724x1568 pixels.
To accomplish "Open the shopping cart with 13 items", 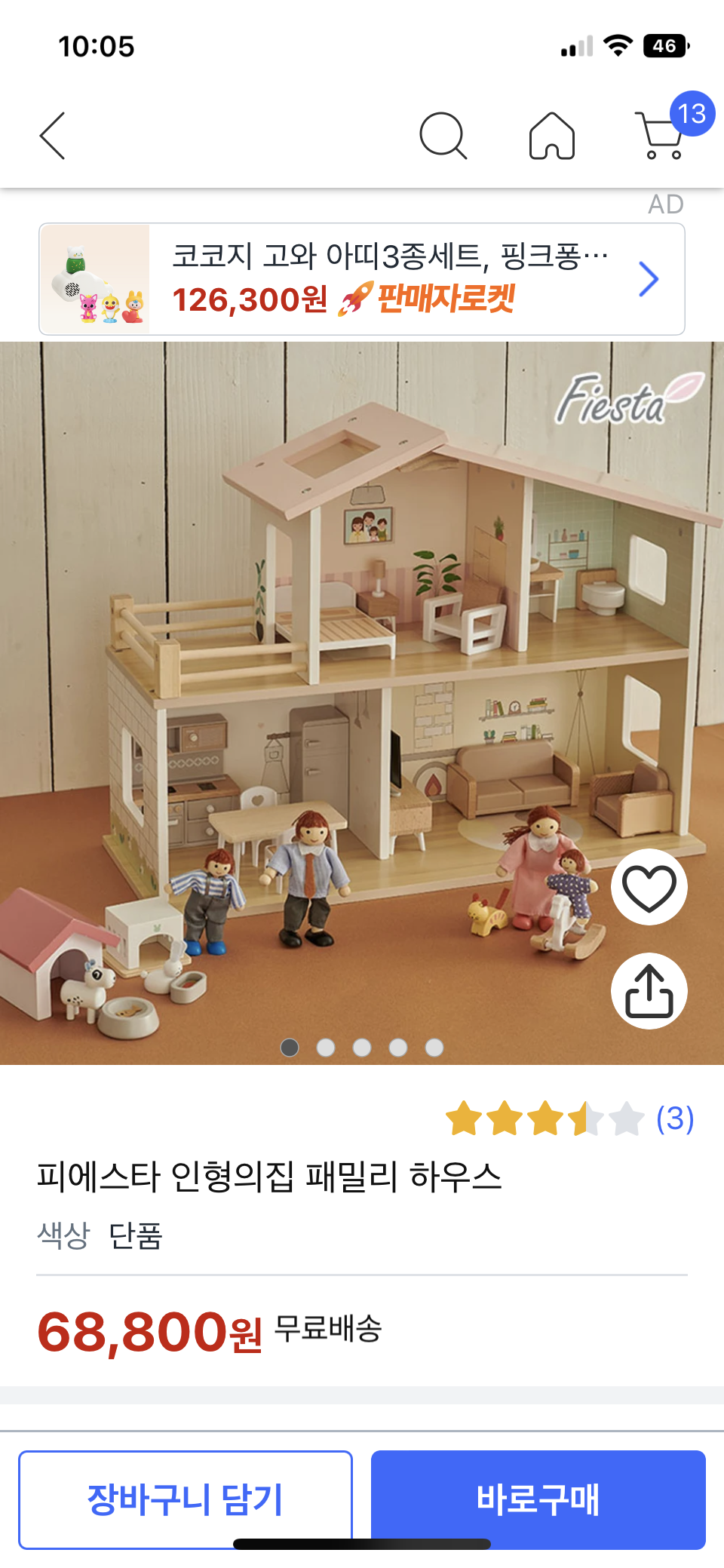I will pyautogui.click(x=662, y=136).
